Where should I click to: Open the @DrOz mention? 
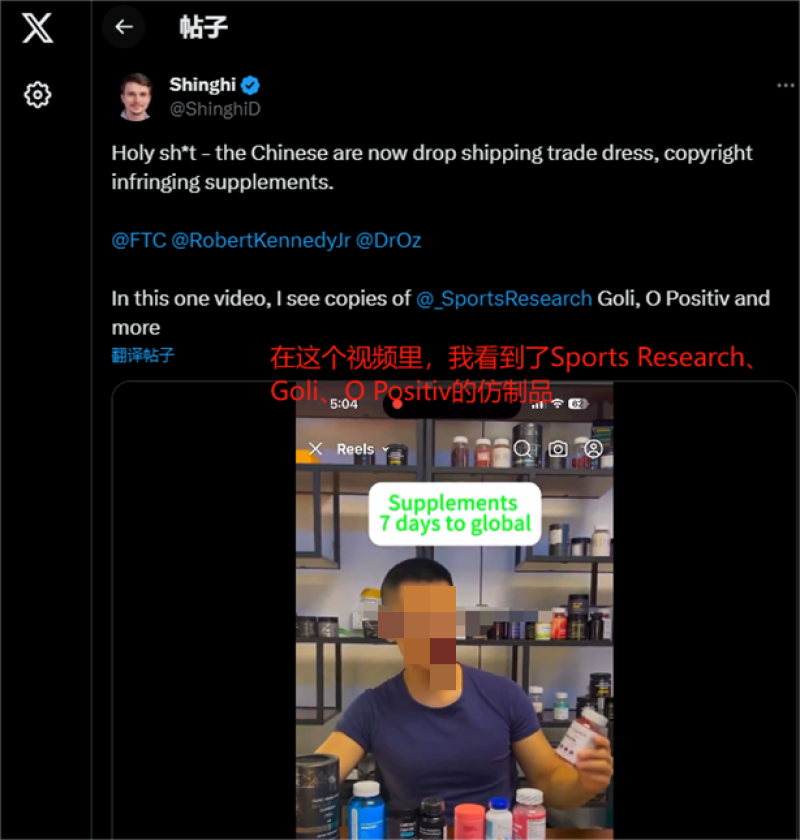(x=390, y=241)
